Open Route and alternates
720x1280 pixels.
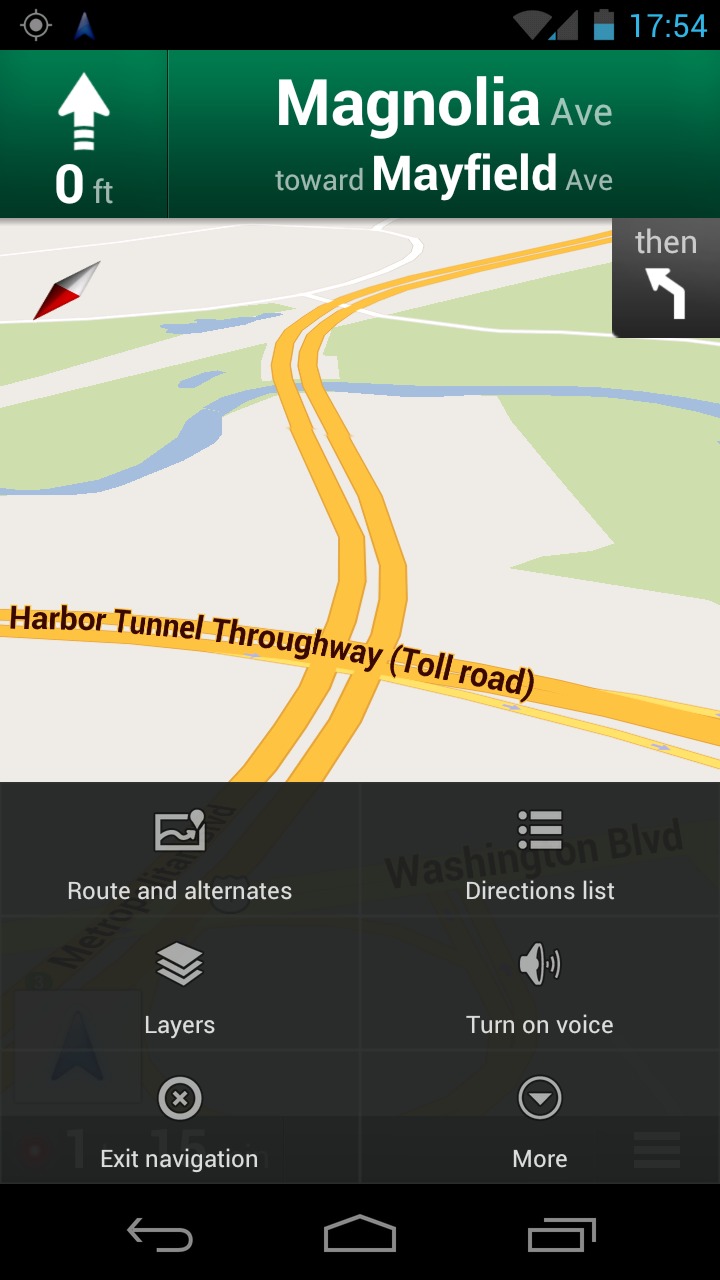180,850
